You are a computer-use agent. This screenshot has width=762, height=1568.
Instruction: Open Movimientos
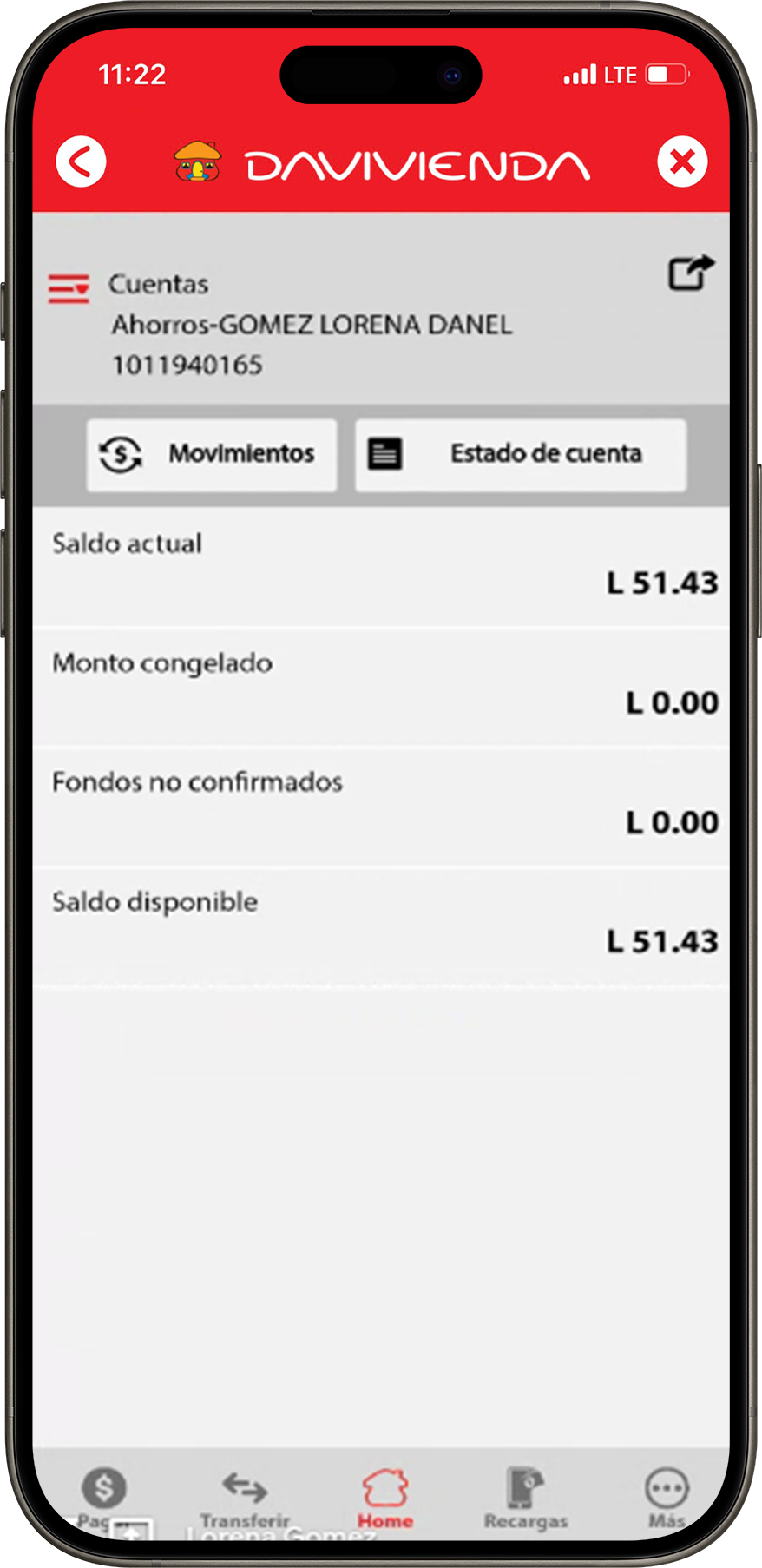(212, 455)
